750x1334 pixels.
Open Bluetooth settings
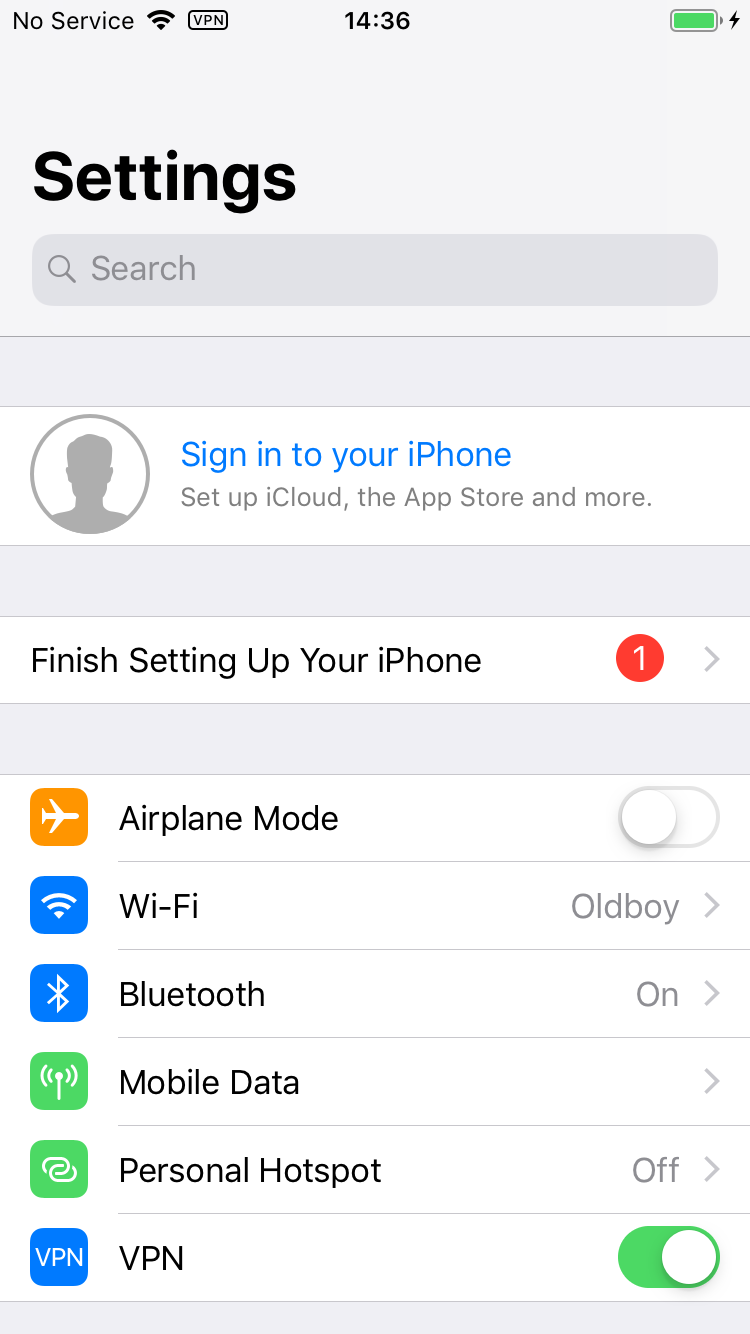click(x=375, y=994)
